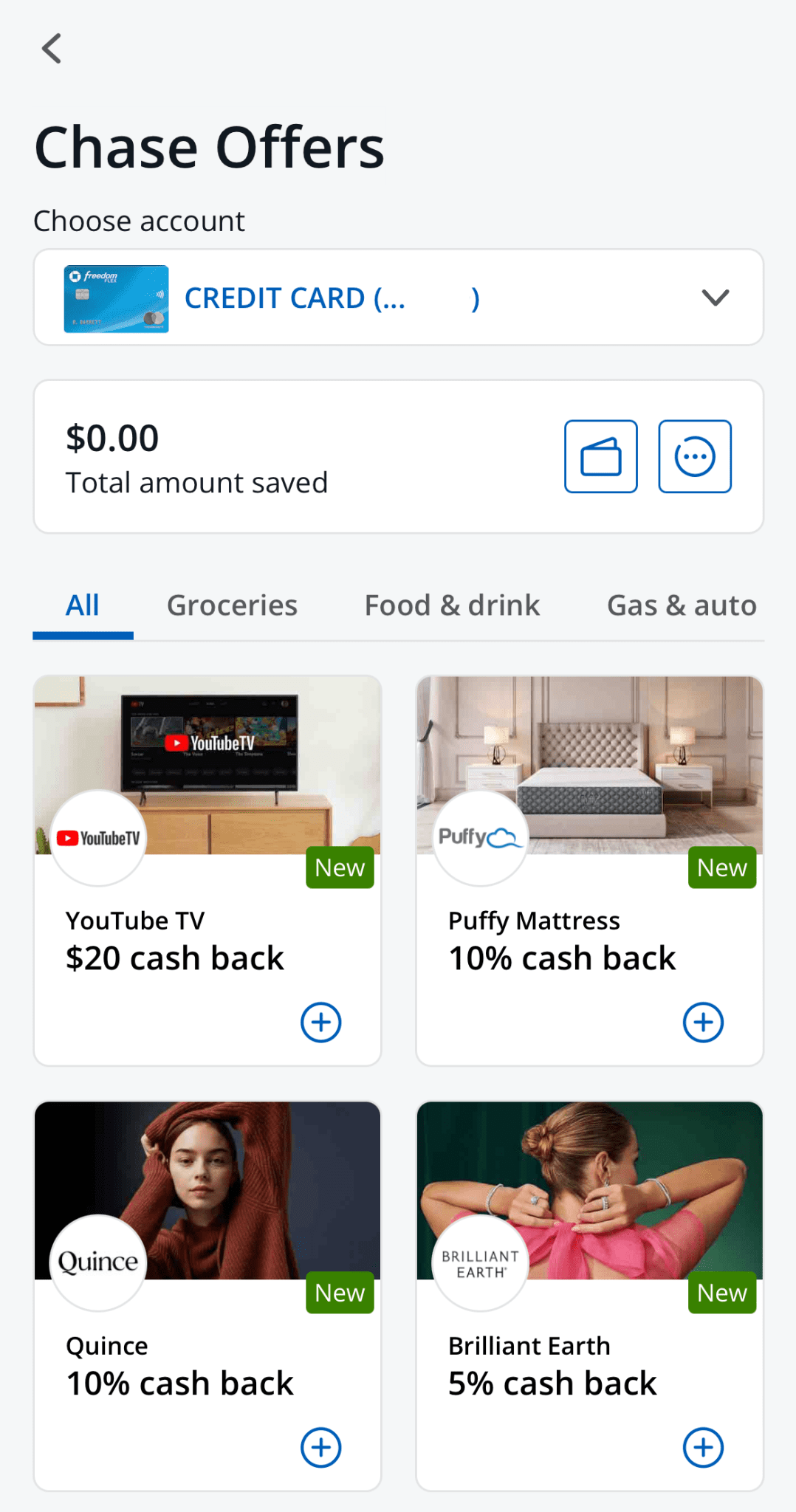Screen dimensions: 796x1512
Task: Tap the back arrow at top left
Action: pos(51,49)
